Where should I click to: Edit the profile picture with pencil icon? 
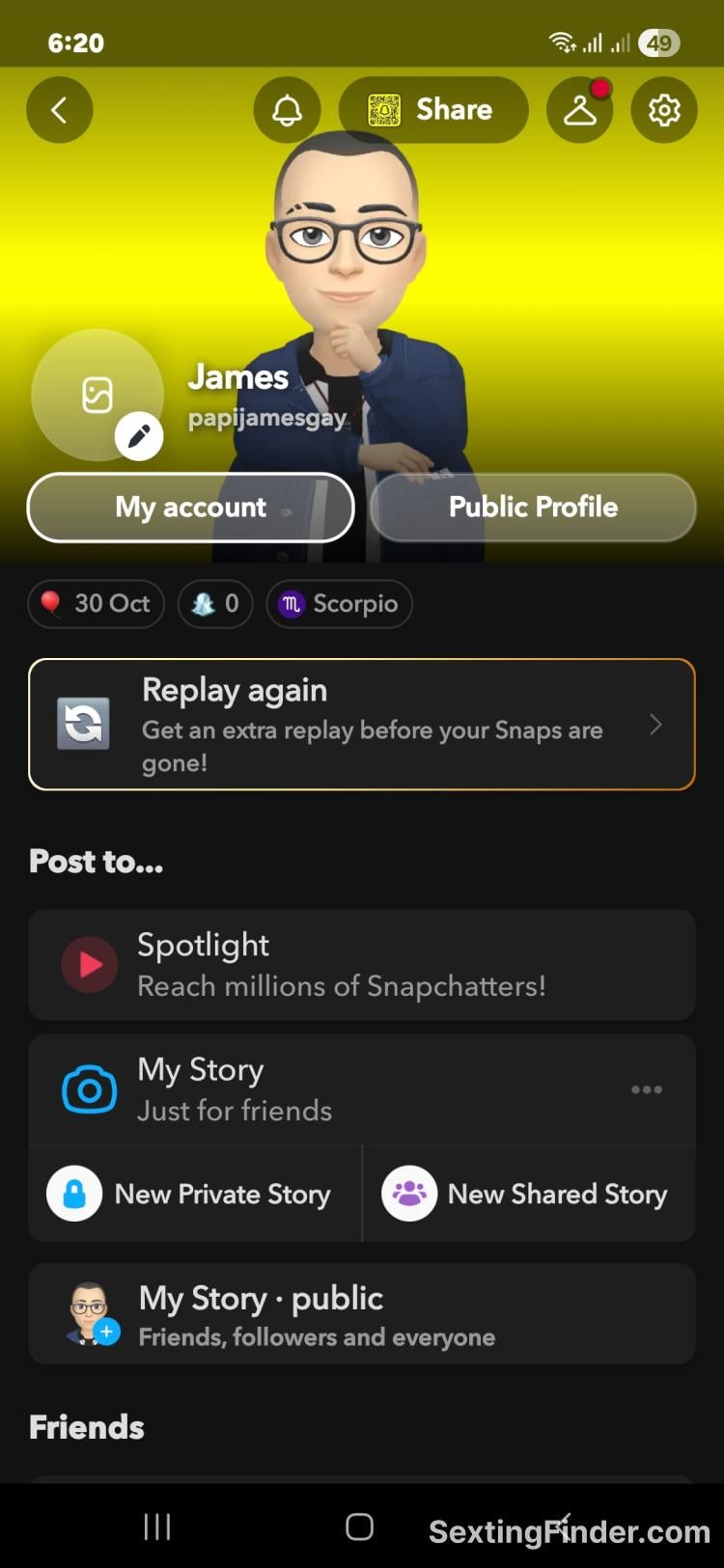click(x=139, y=436)
